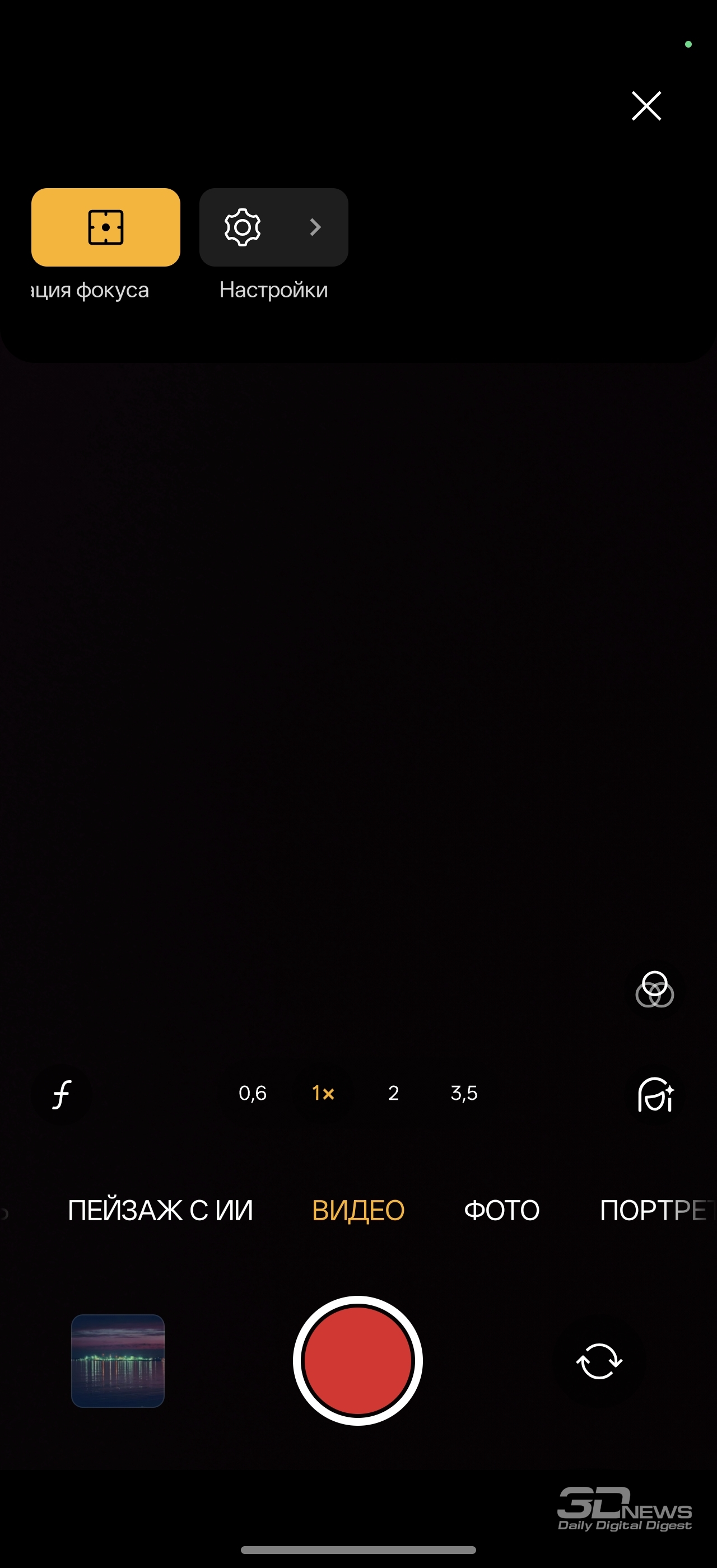Switch to ФОТО mode
Image resolution: width=717 pixels, height=1568 pixels.
coord(501,1210)
